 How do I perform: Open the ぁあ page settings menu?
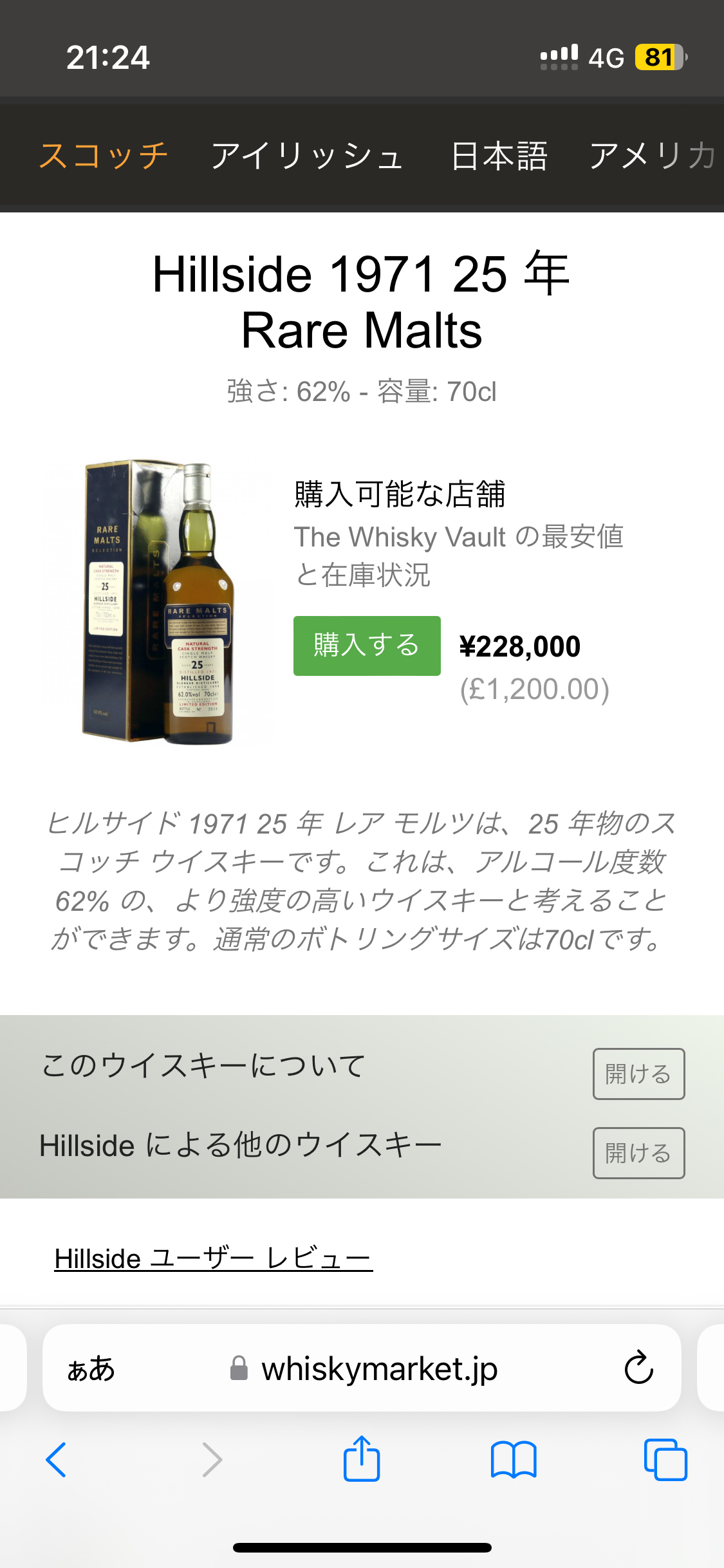coord(91,1368)
